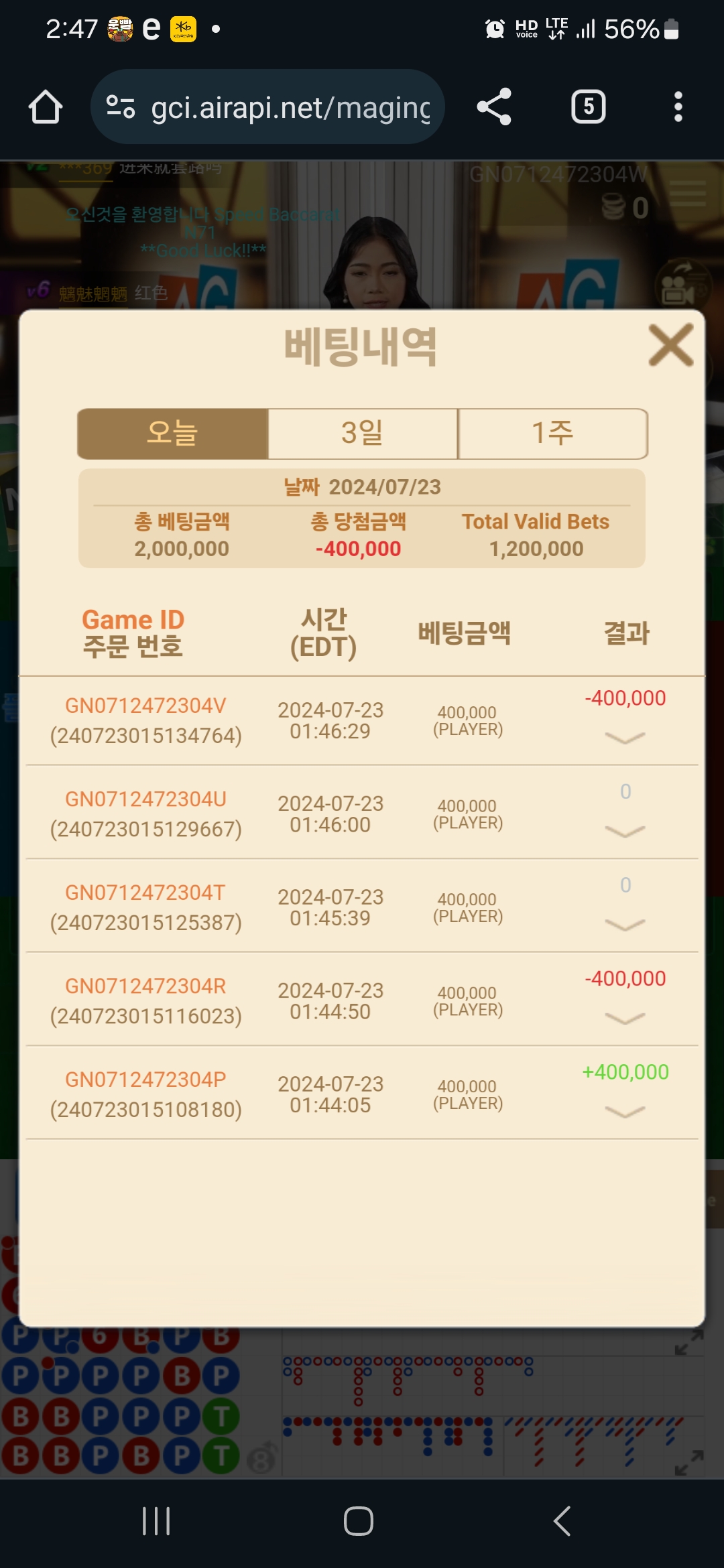Viewport: 724px width, 1568px height.
Task: Go back using system navigation
Action: (562, 1521)
